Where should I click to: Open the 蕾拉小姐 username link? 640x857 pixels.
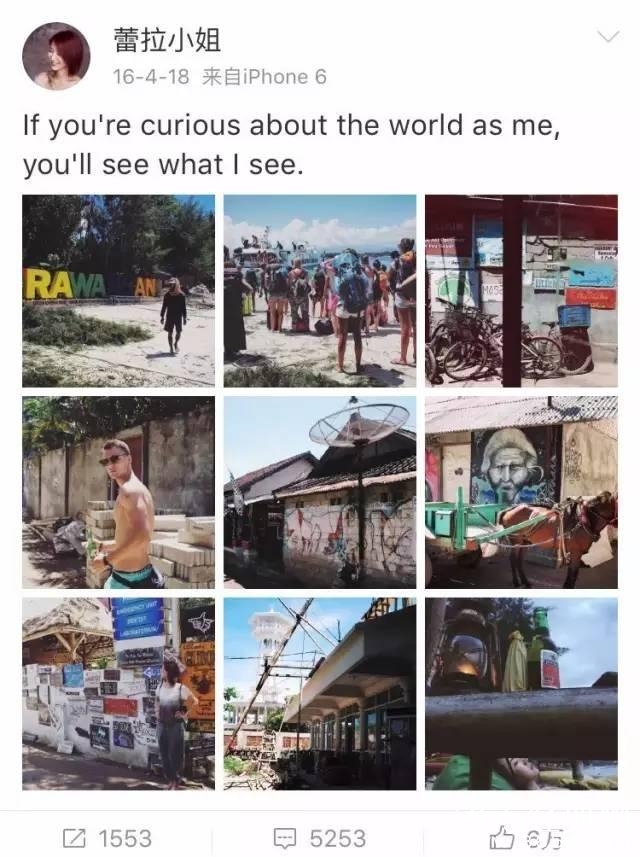tap(167, 40)
